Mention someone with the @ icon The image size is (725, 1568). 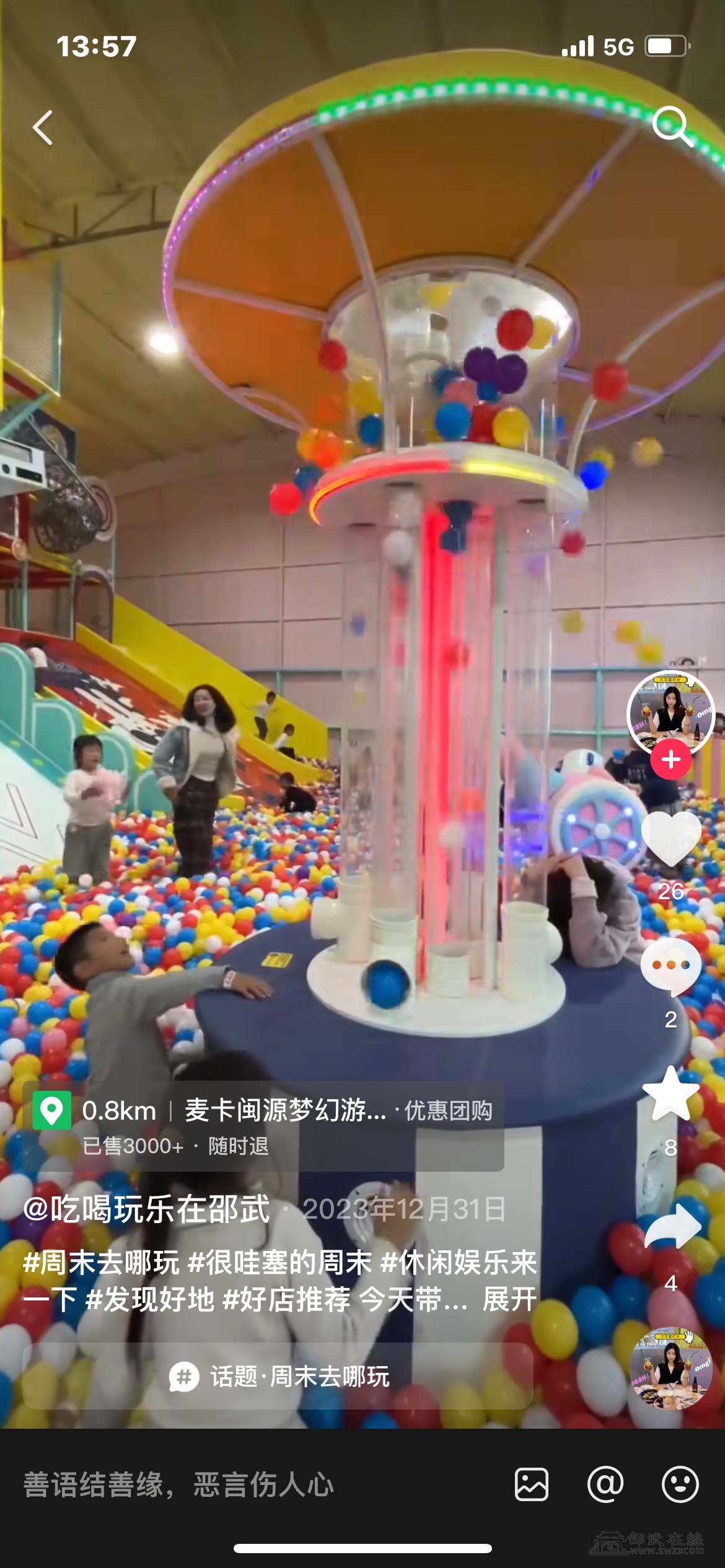pyautogui.click(x=605, y=1484)
